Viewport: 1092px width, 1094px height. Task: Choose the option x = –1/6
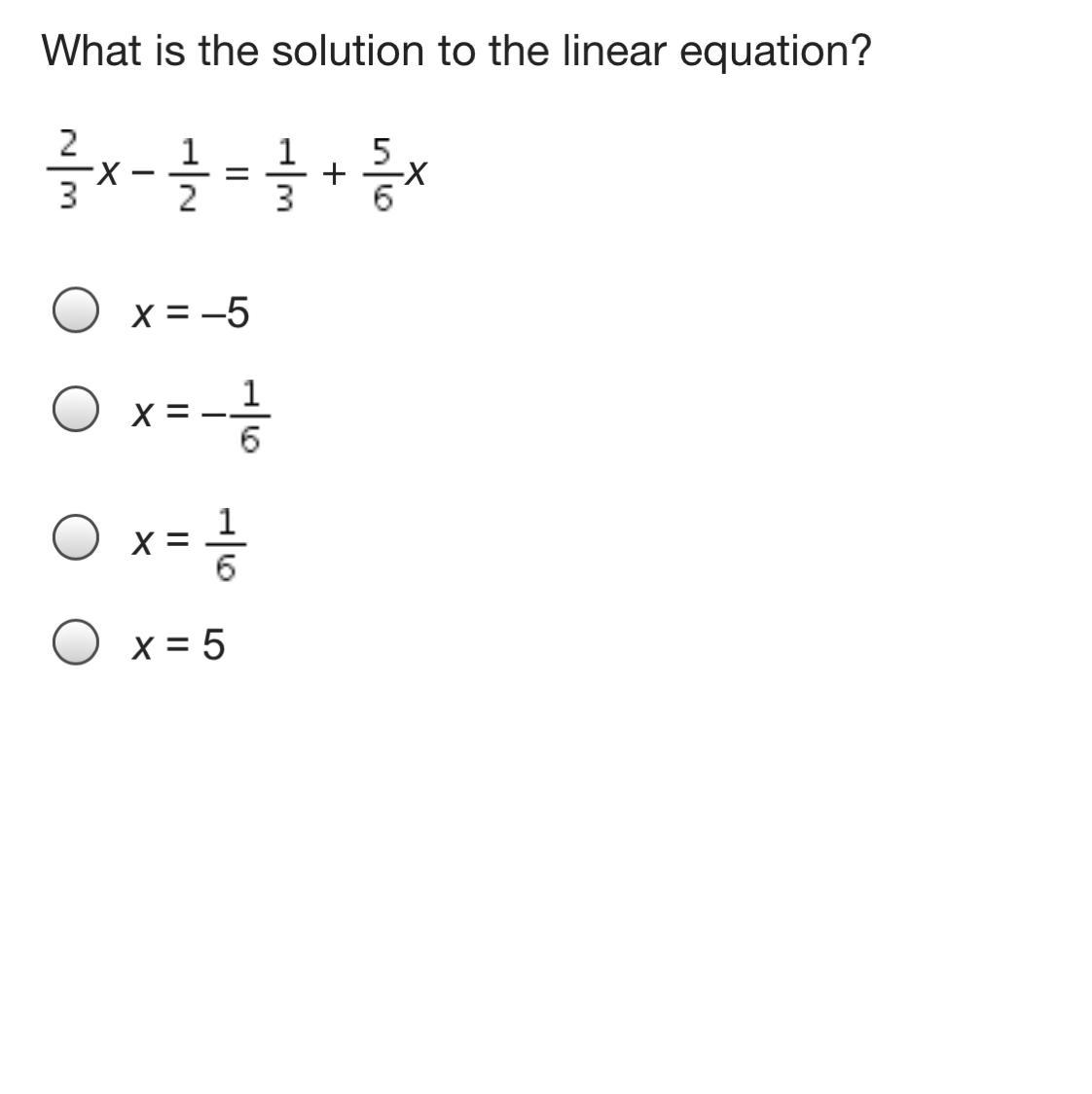75,410
